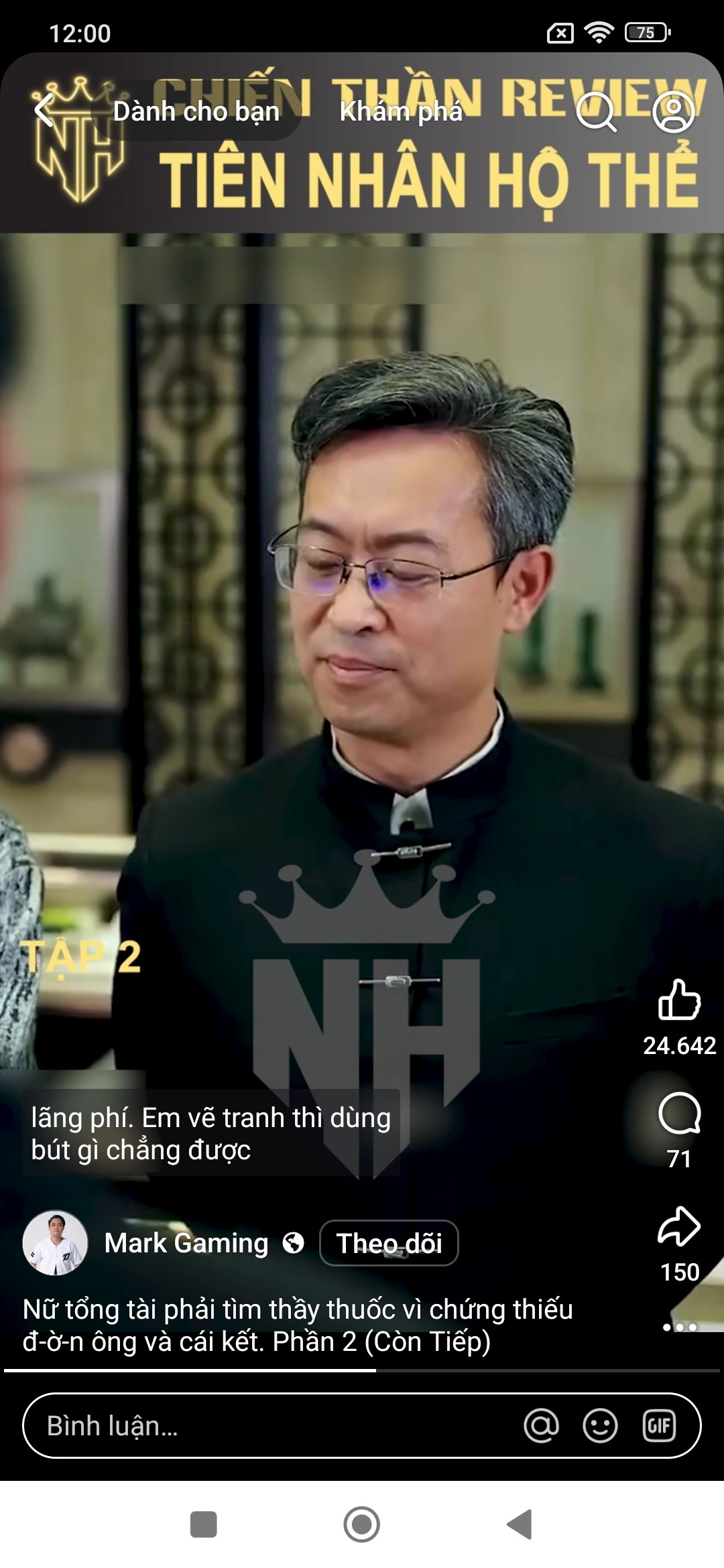The image size is (724, 1568).
Task: Tap the Bình luận comment field
Action: click(x=268, y=1426)
